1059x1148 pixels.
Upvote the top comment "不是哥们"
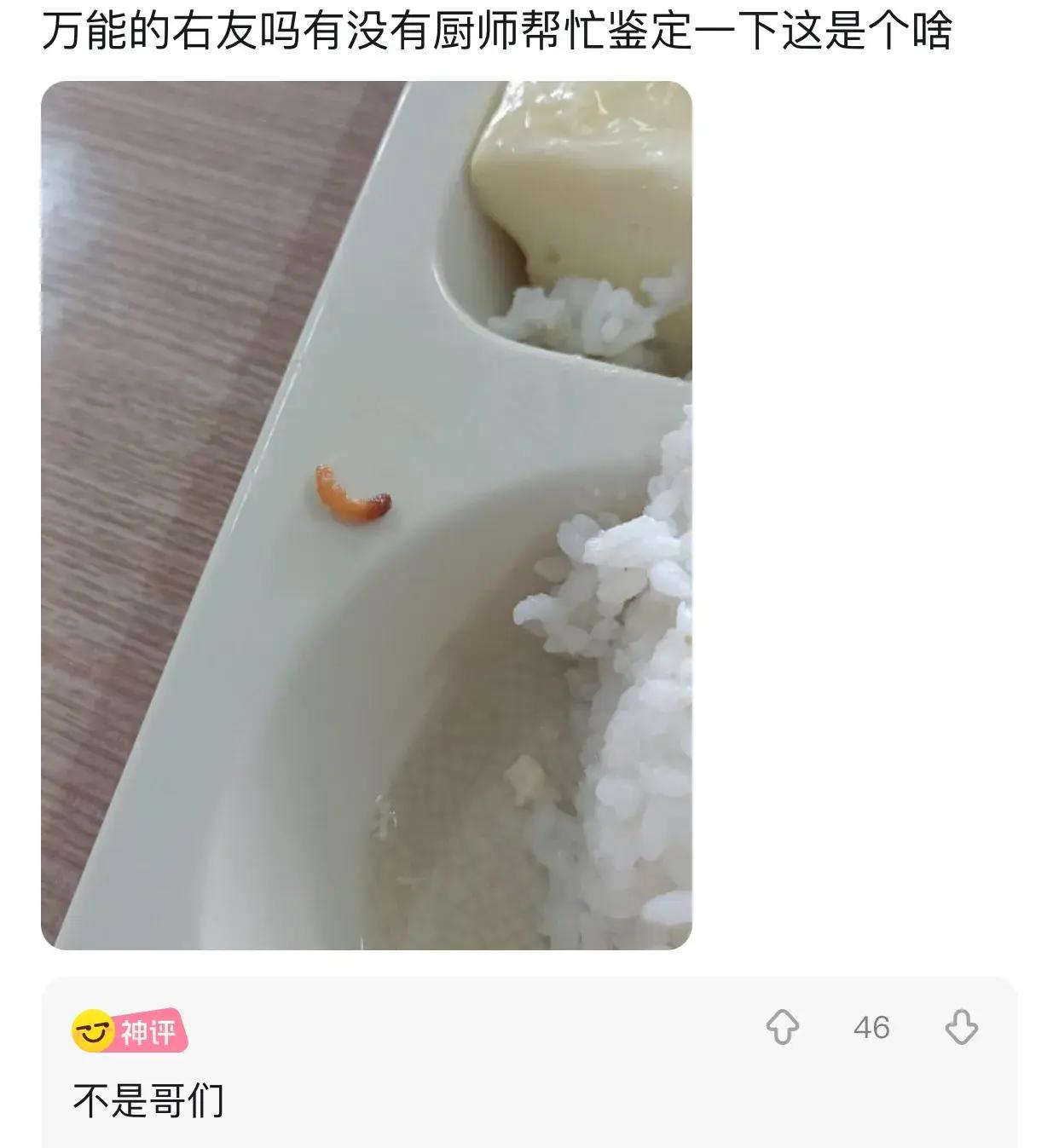click(x=782, y=1027)
